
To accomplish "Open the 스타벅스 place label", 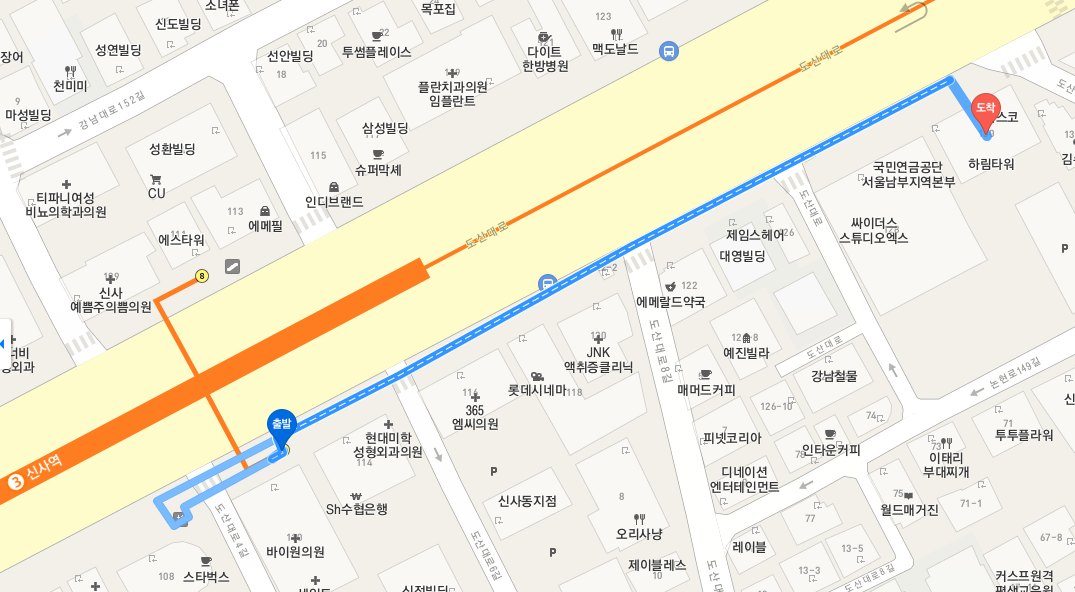I will (x=206, y=576).
